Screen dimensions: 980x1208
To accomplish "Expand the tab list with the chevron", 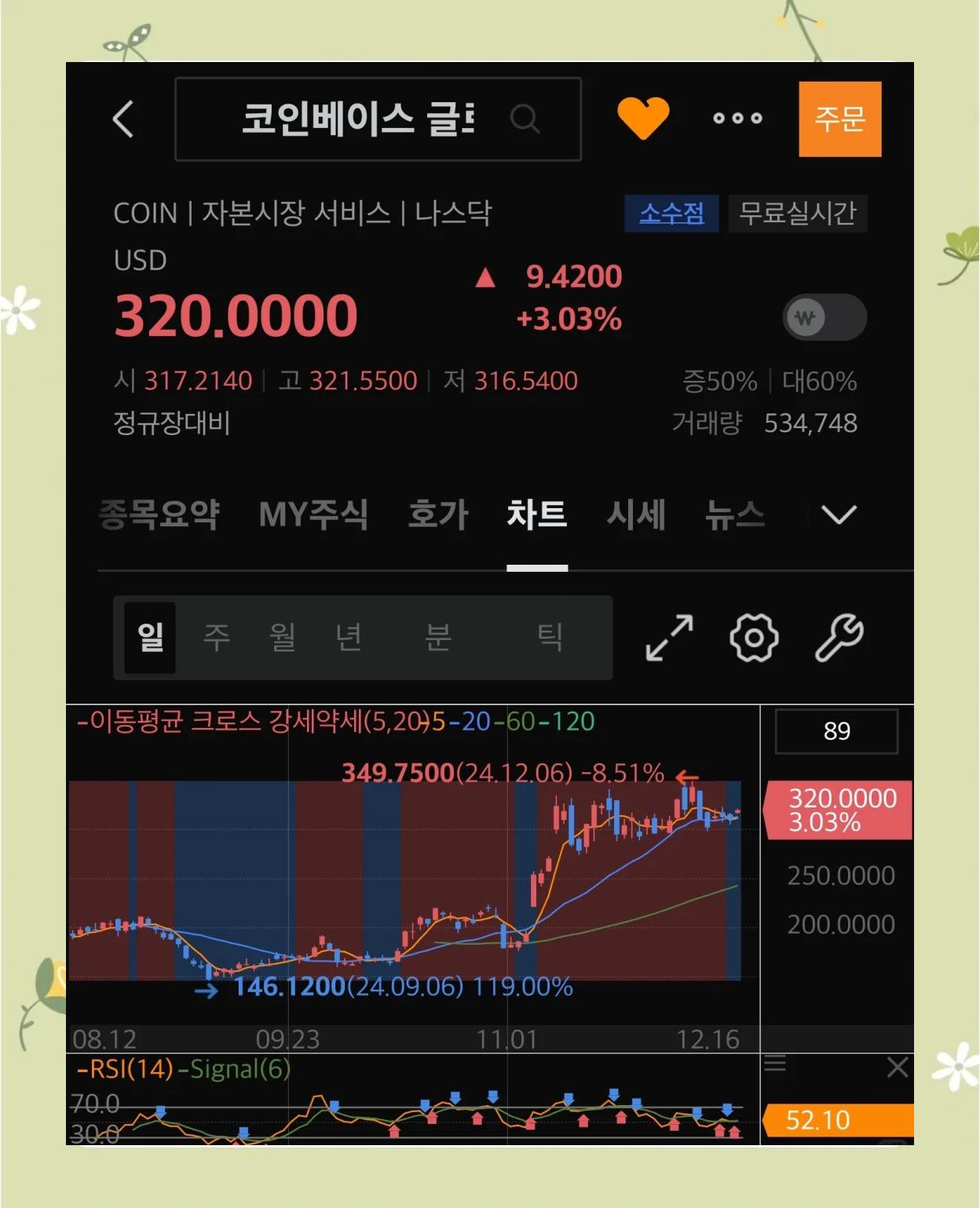I will pyautogui.click(x=838, y=515).
